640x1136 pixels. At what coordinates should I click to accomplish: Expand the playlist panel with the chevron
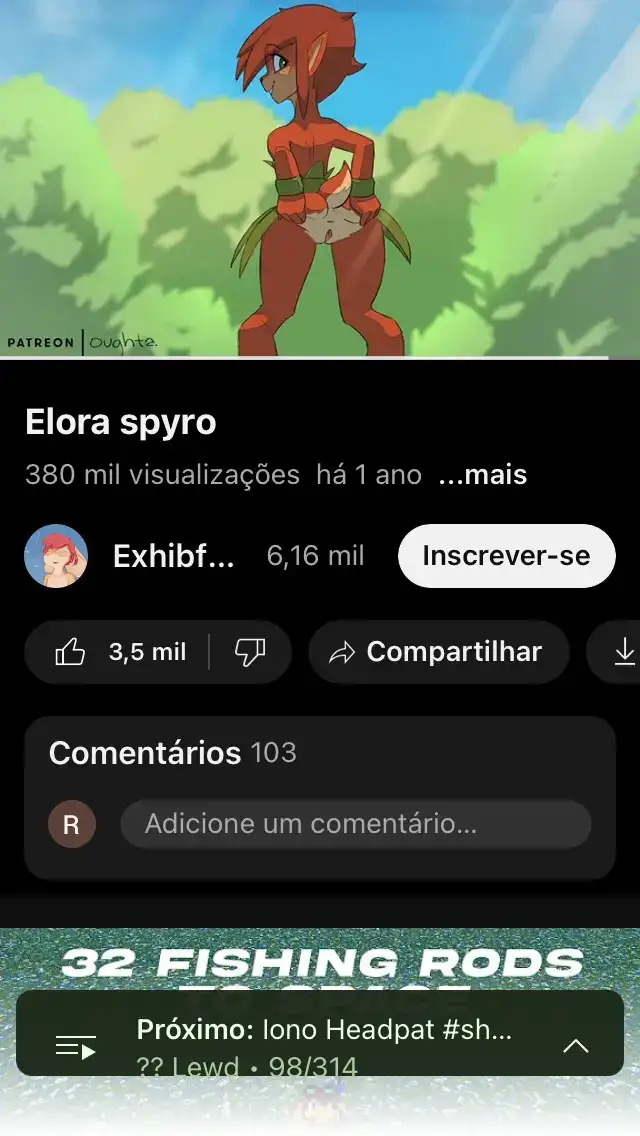click(576, 1046)
